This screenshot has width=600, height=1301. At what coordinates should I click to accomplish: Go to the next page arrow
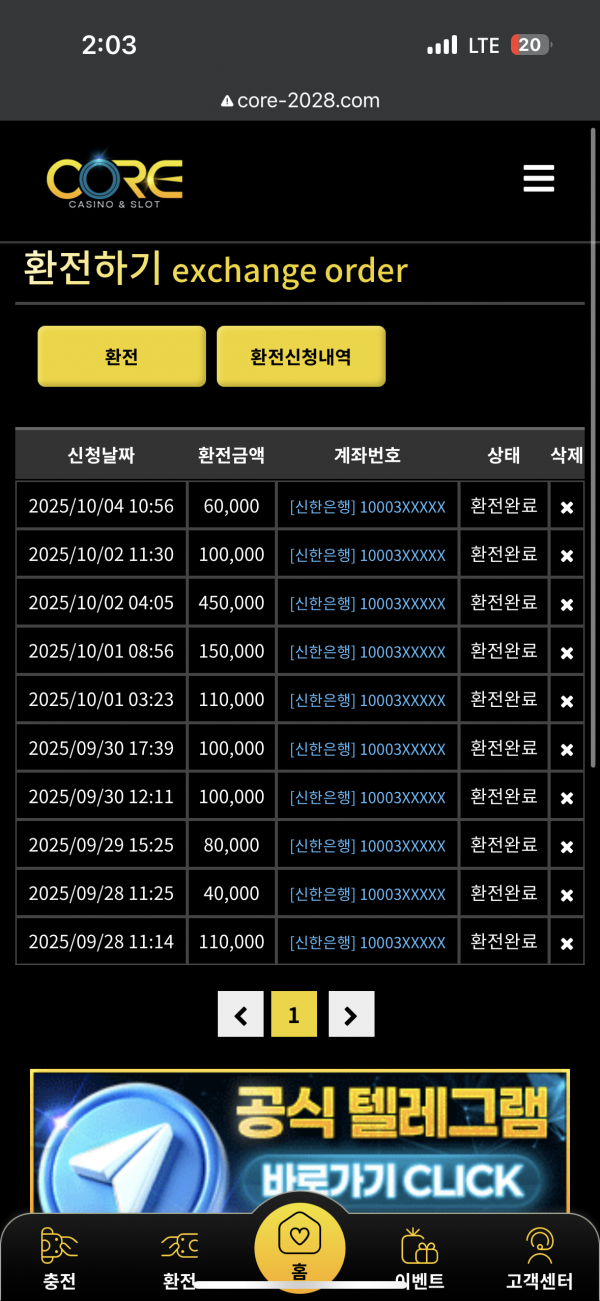click(351, 1015)
